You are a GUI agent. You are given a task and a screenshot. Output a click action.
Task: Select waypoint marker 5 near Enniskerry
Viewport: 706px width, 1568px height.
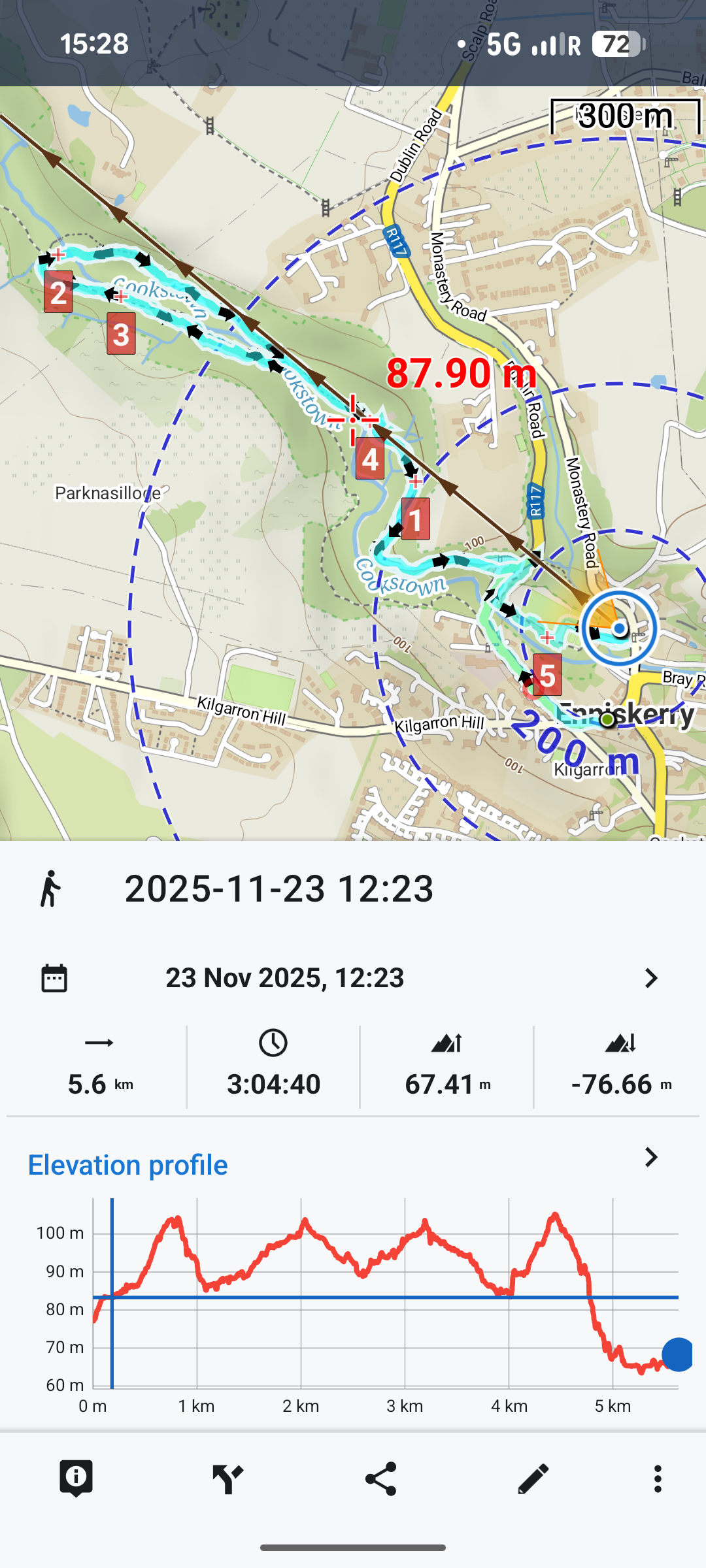[x=547, y=675]
